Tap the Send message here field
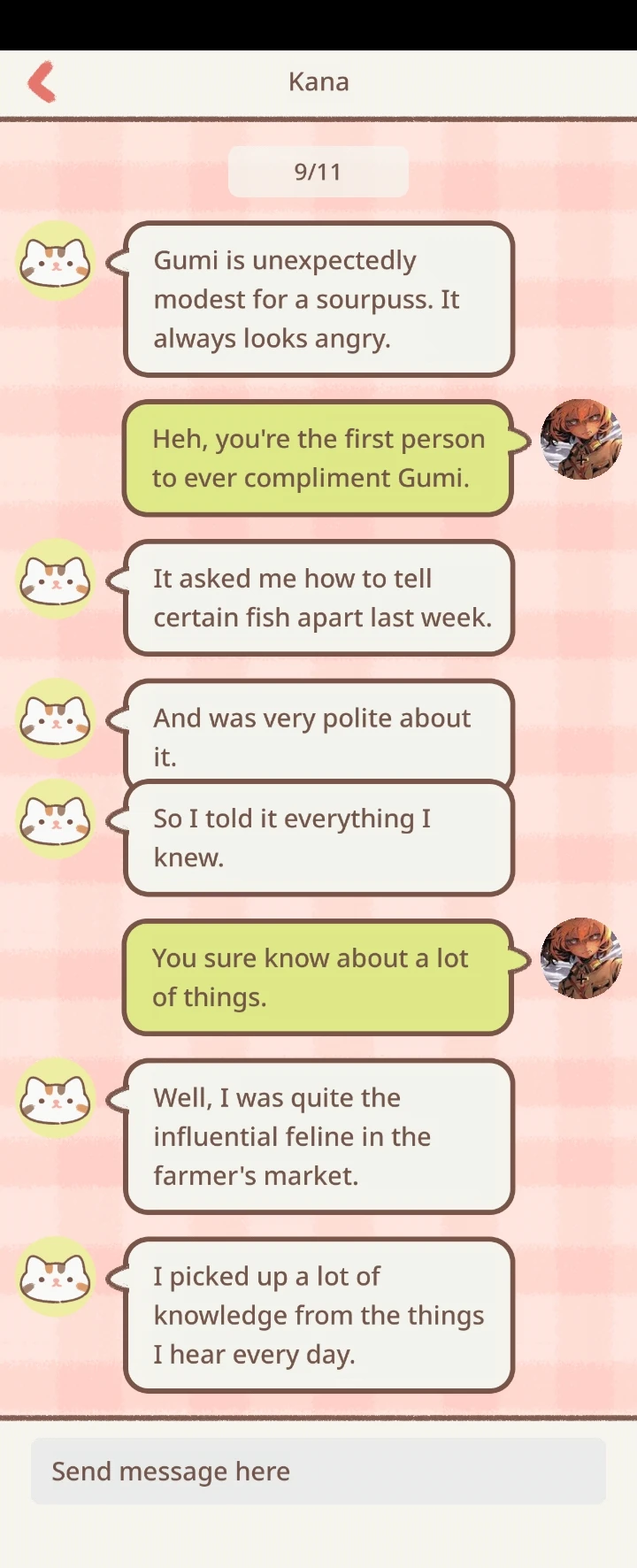The height and width of the screenshot is (1568, 637). click(318, 1471)
